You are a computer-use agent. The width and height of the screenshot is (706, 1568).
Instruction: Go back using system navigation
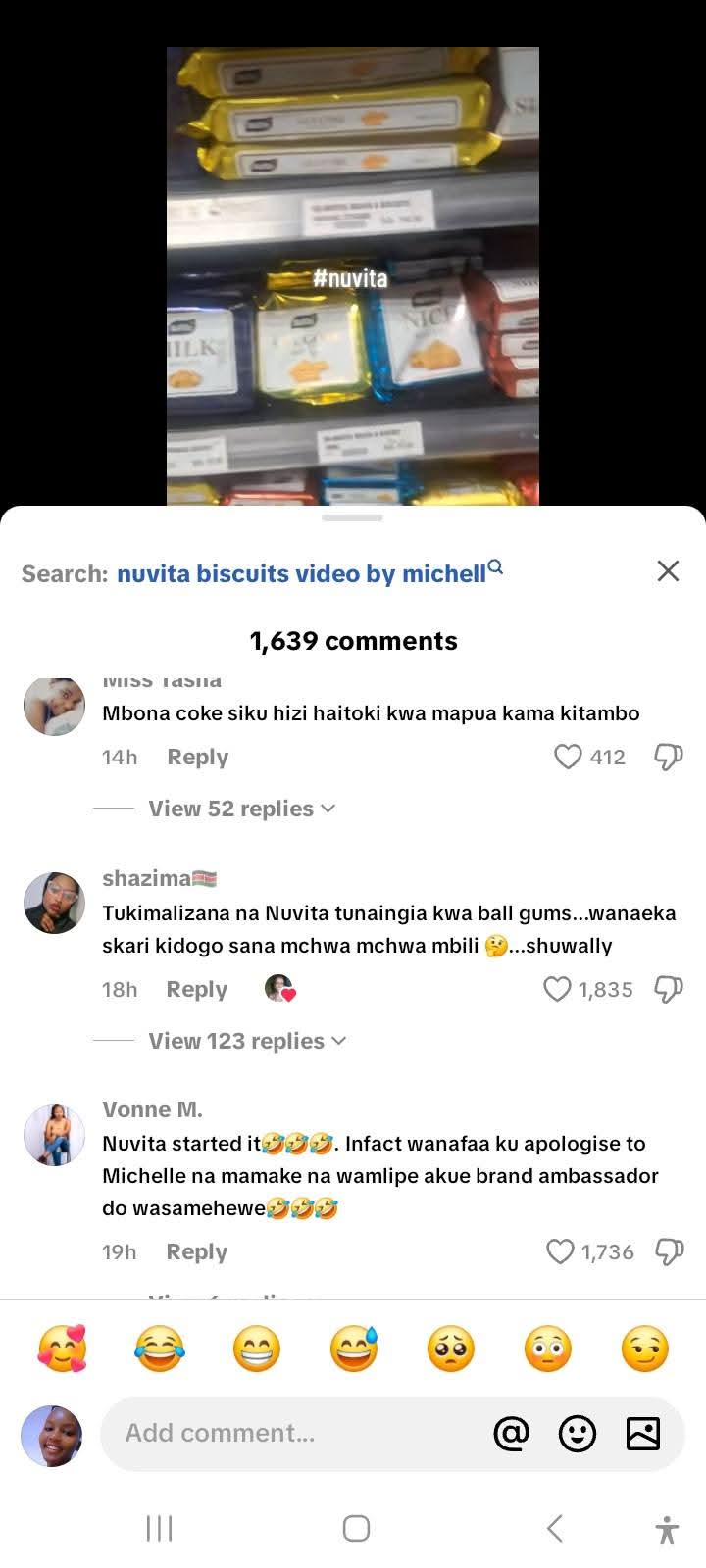555,1528
